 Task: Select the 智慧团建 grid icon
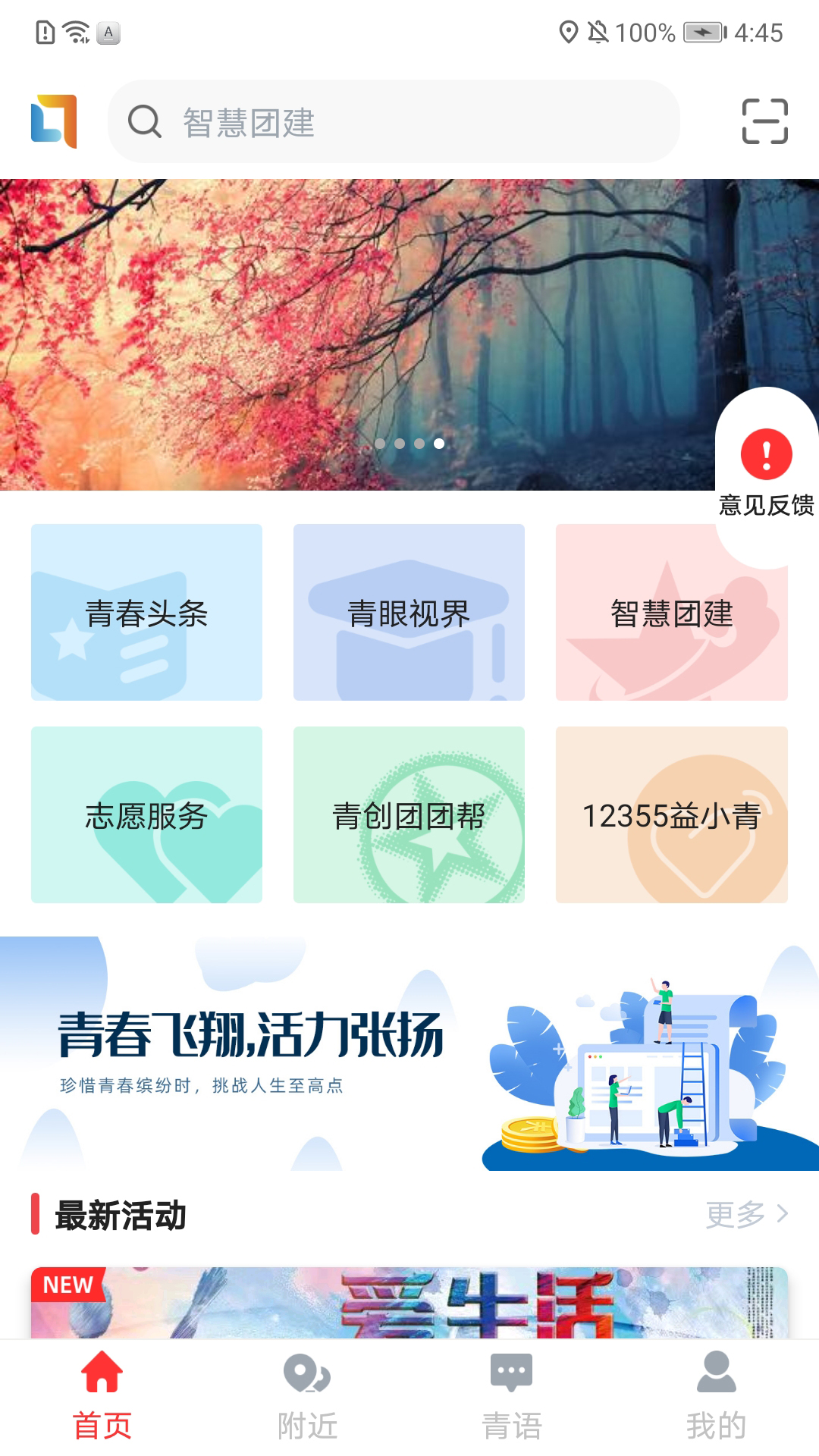pyautogui.click(x=672, y=614)
